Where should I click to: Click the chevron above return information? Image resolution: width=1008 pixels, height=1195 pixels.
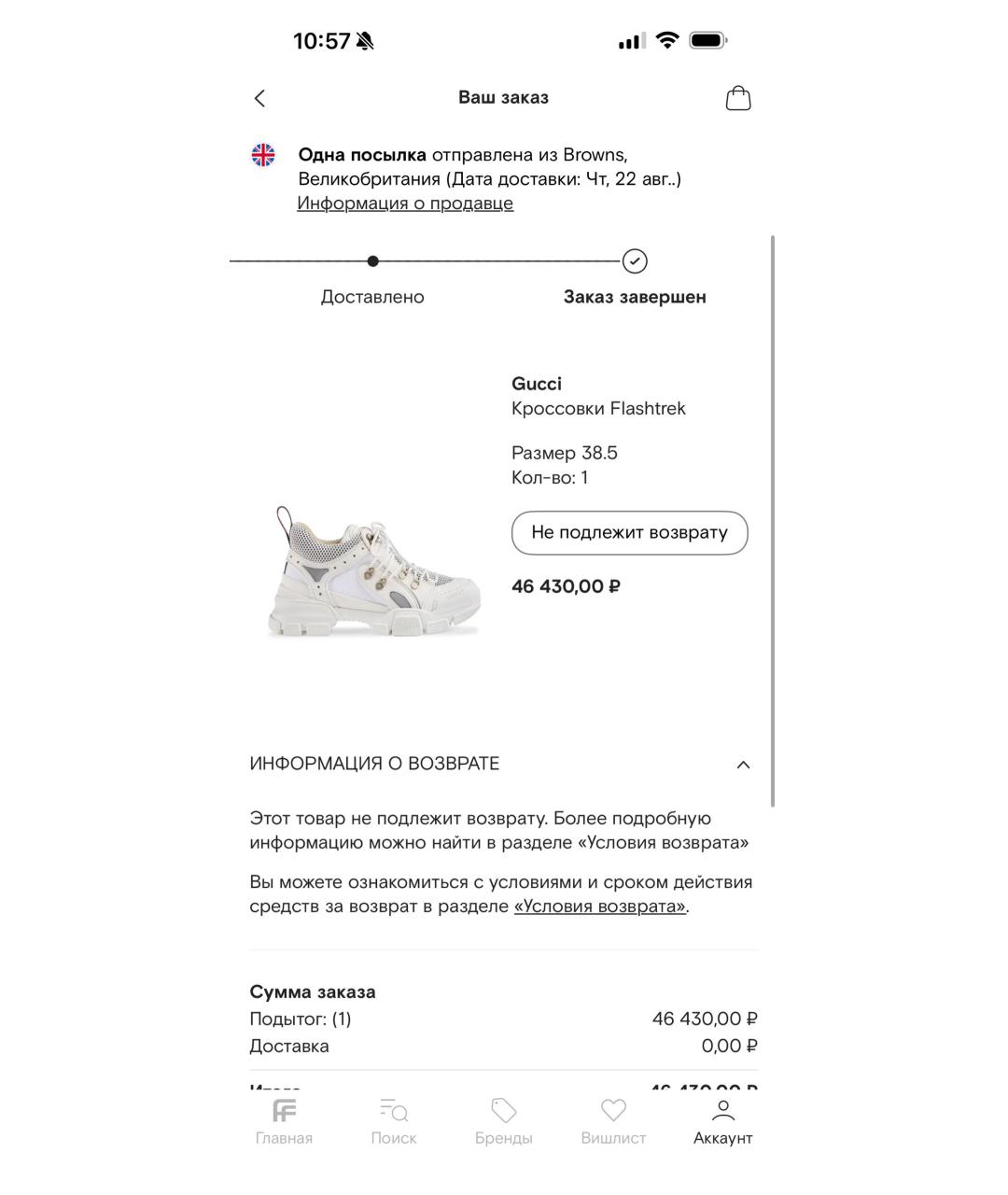click(x=743, y=764)
